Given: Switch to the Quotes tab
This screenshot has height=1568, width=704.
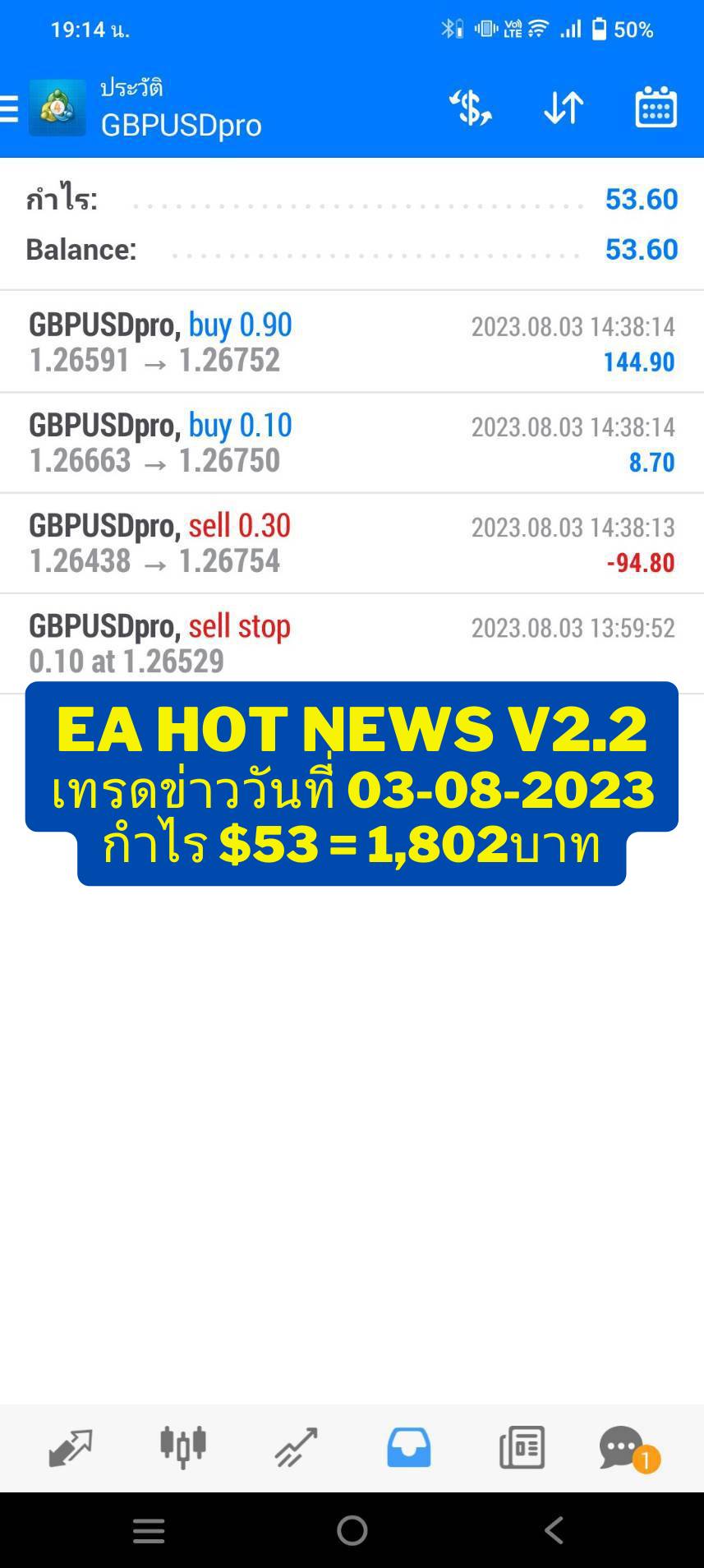Looking at the screenshot, I should coord(70,1447).
